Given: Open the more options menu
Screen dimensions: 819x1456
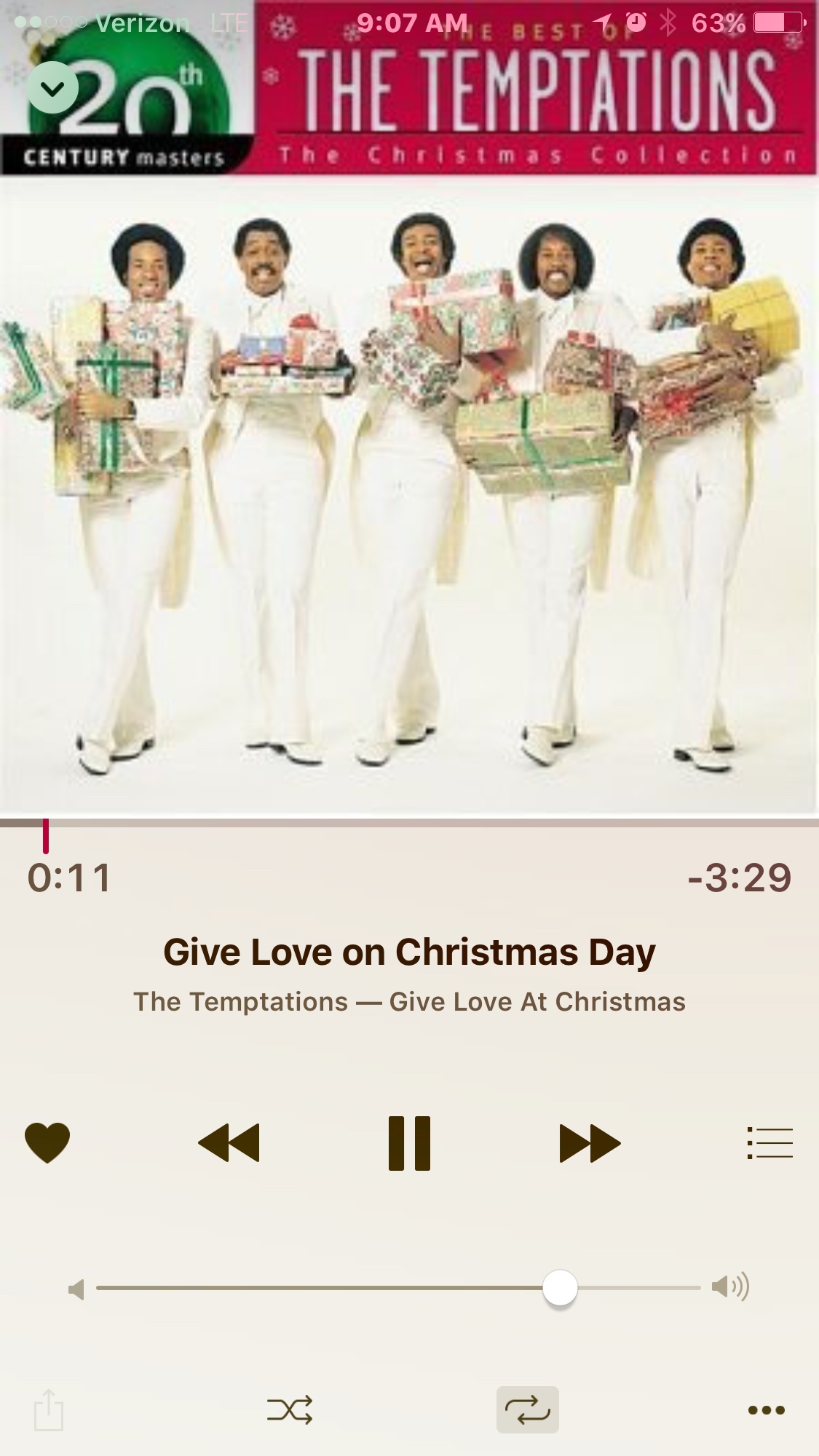Looking at the screenshot, I should pos(767,1409).
